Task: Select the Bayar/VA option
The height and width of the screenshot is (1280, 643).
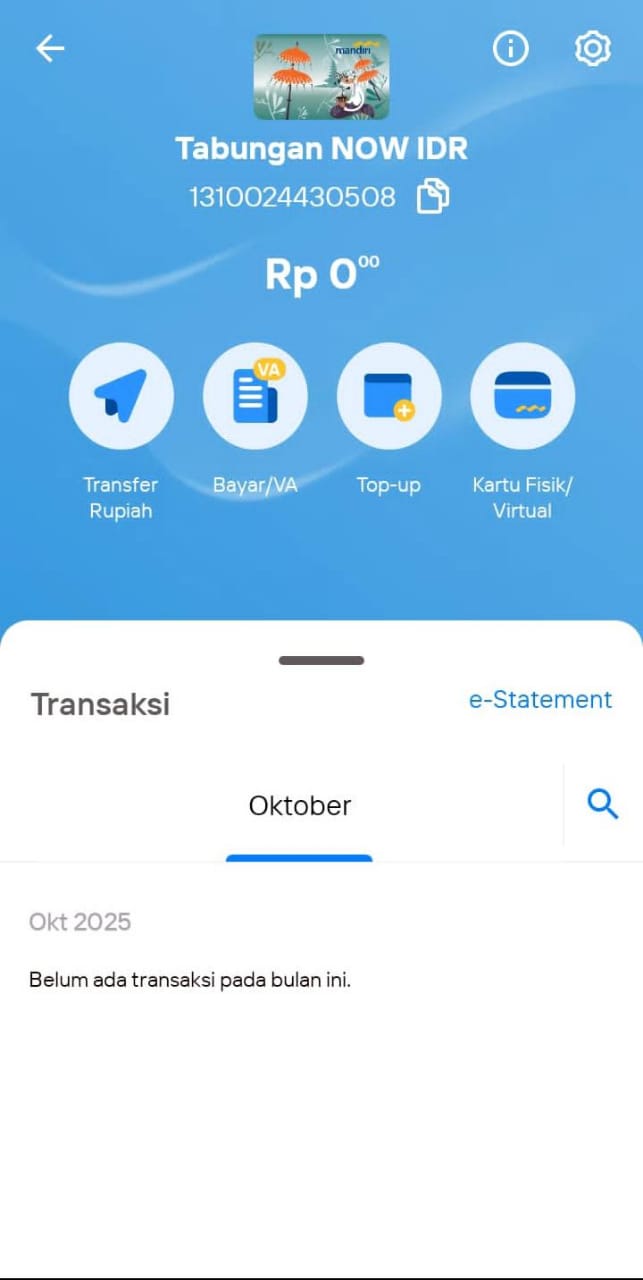Action: [x=255, y=396]
